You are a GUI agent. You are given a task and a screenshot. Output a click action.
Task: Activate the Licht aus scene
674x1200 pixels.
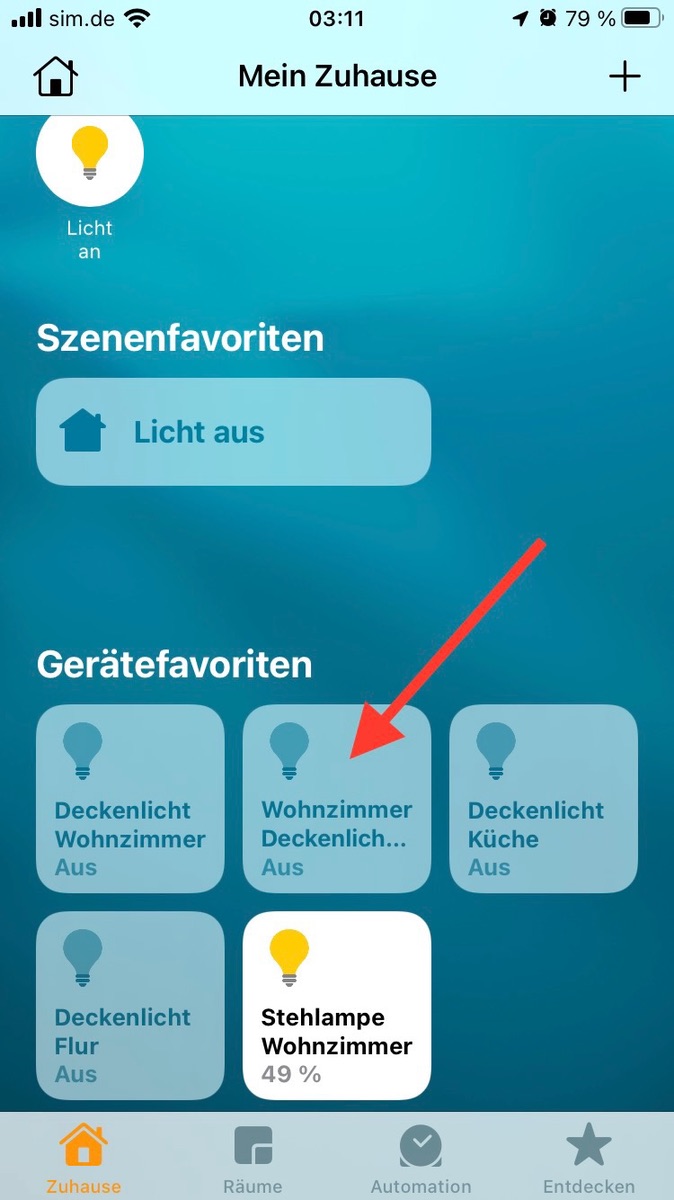[233, 432]
